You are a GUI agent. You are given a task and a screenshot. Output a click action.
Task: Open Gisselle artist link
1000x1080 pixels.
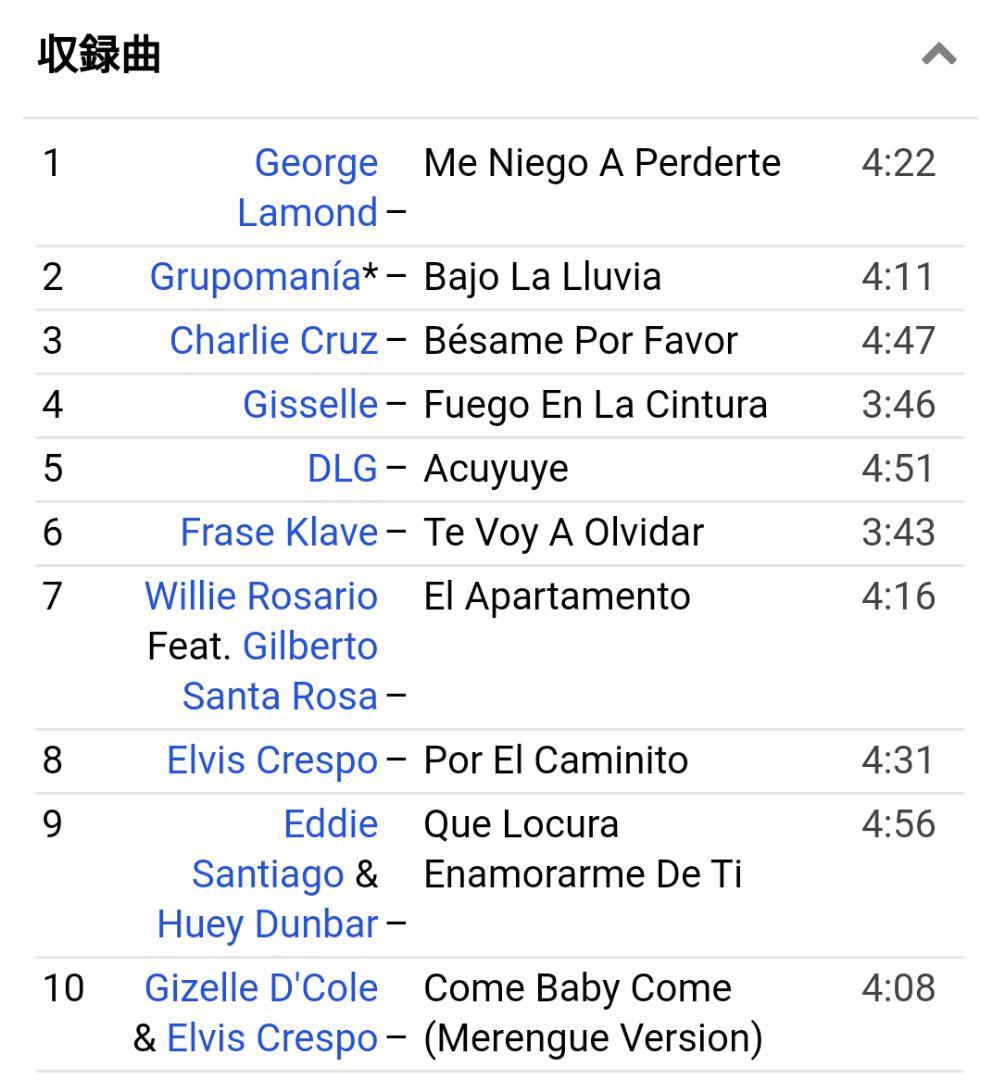[x=310, y=405]
